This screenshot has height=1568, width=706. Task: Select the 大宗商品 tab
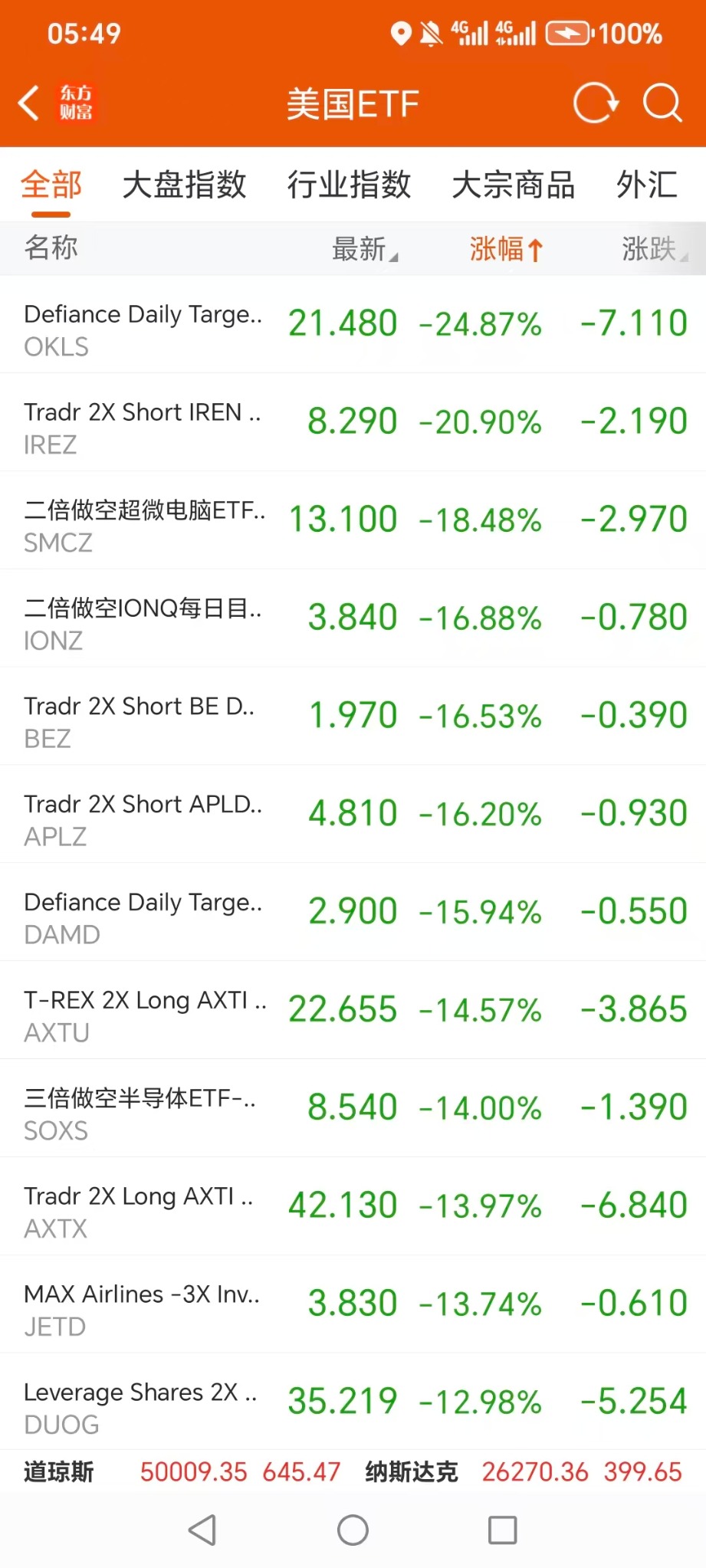[514, 185]
